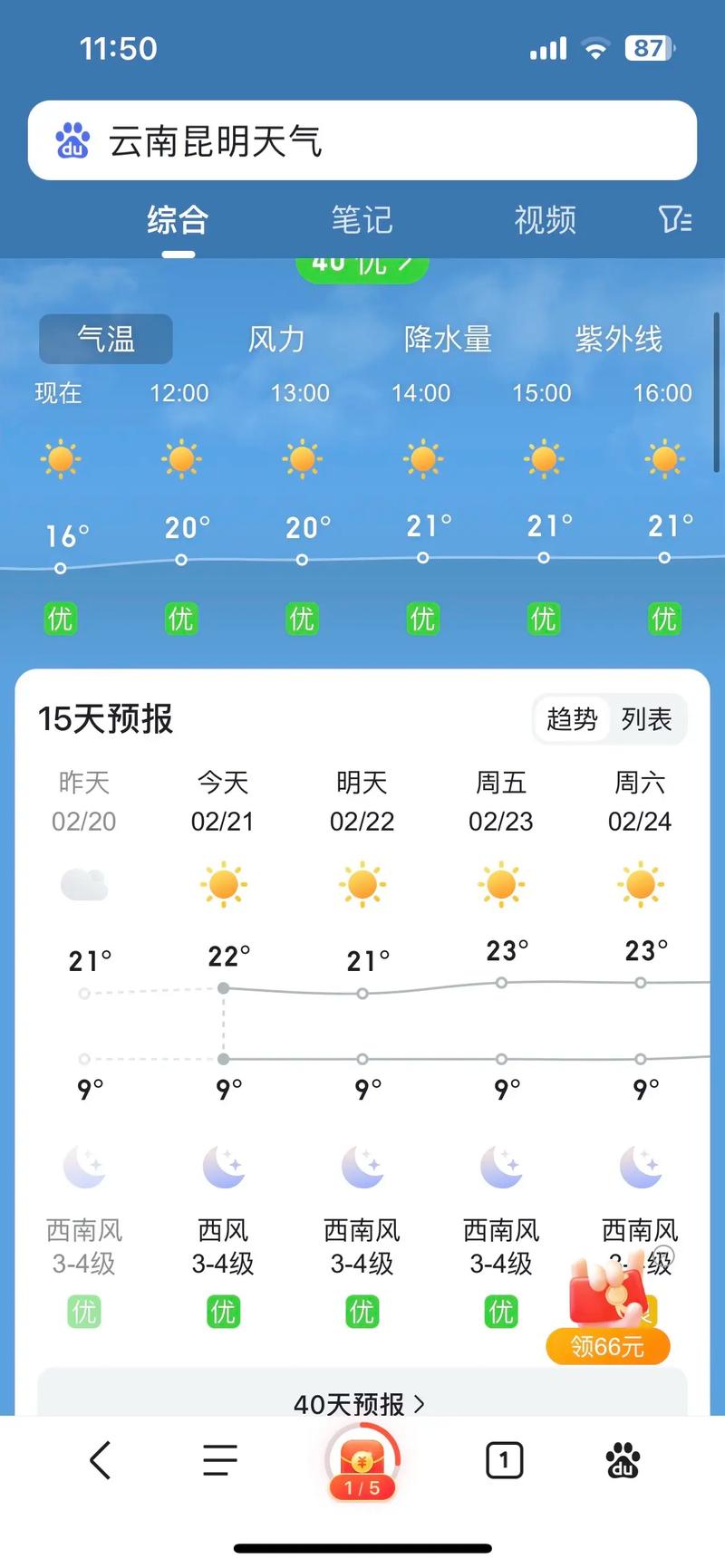Tap the back arrow in the bottom bar
The image size is (725, 1568).
point(100,1459)
